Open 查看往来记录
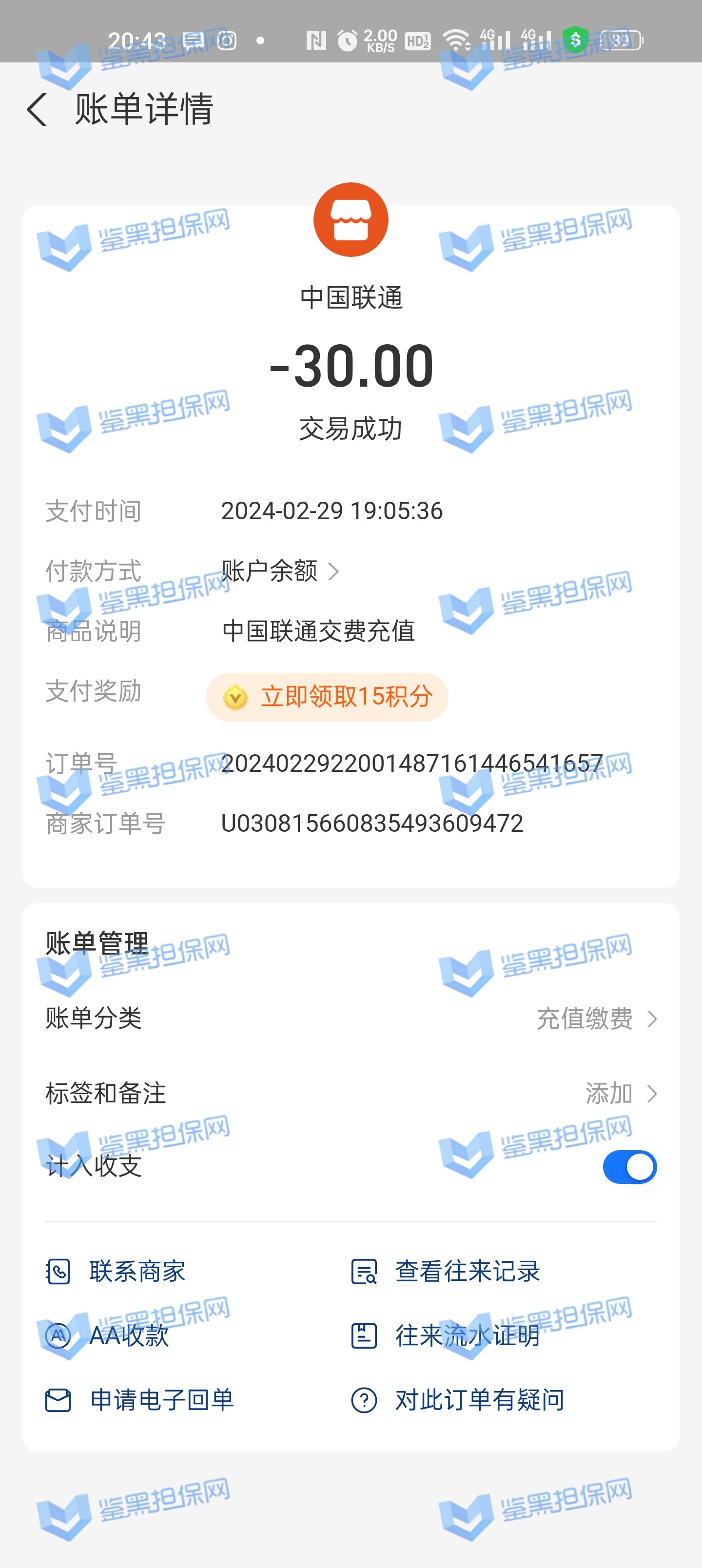The width and height of the screenshot is (702, 1568). point(446,1272)
